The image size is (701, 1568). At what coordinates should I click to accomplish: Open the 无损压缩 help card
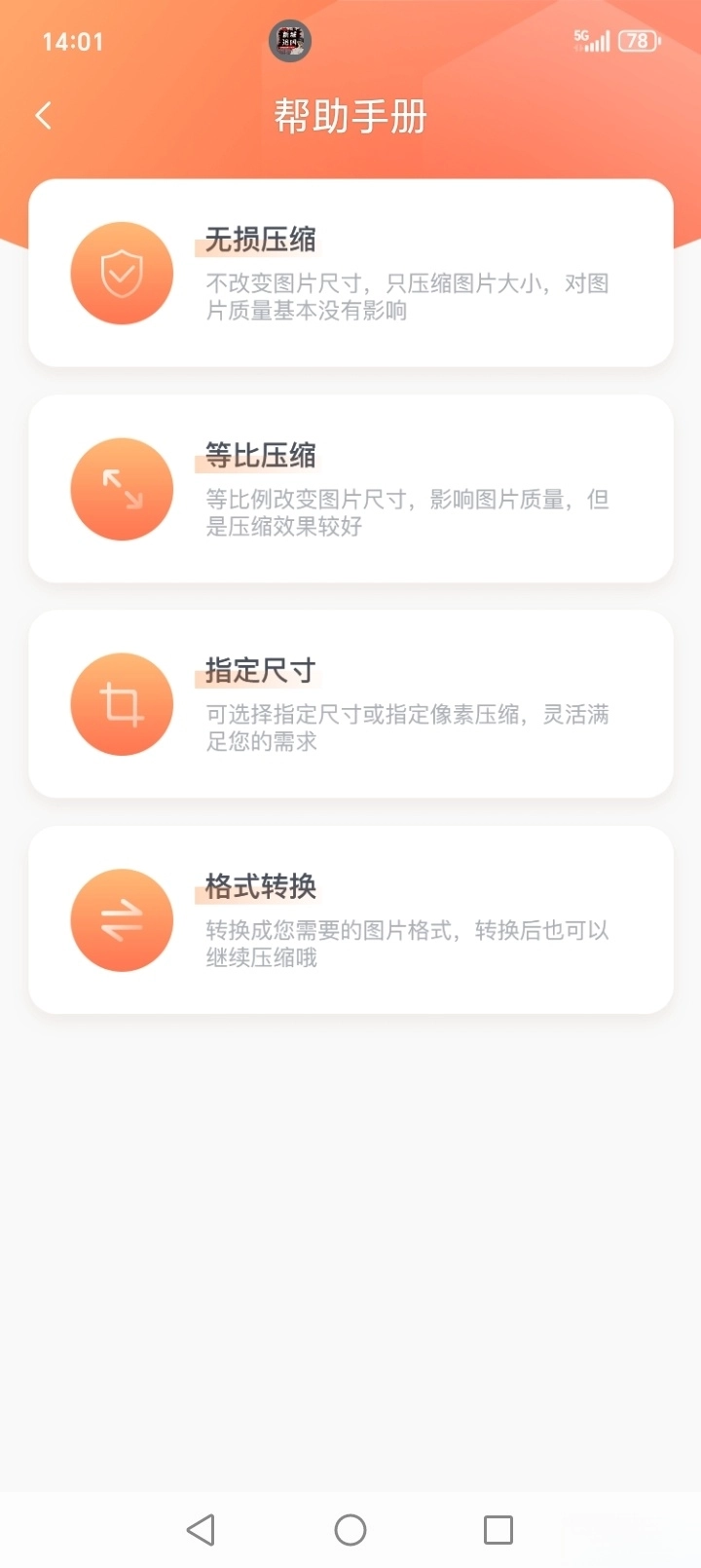coord(350,273)
